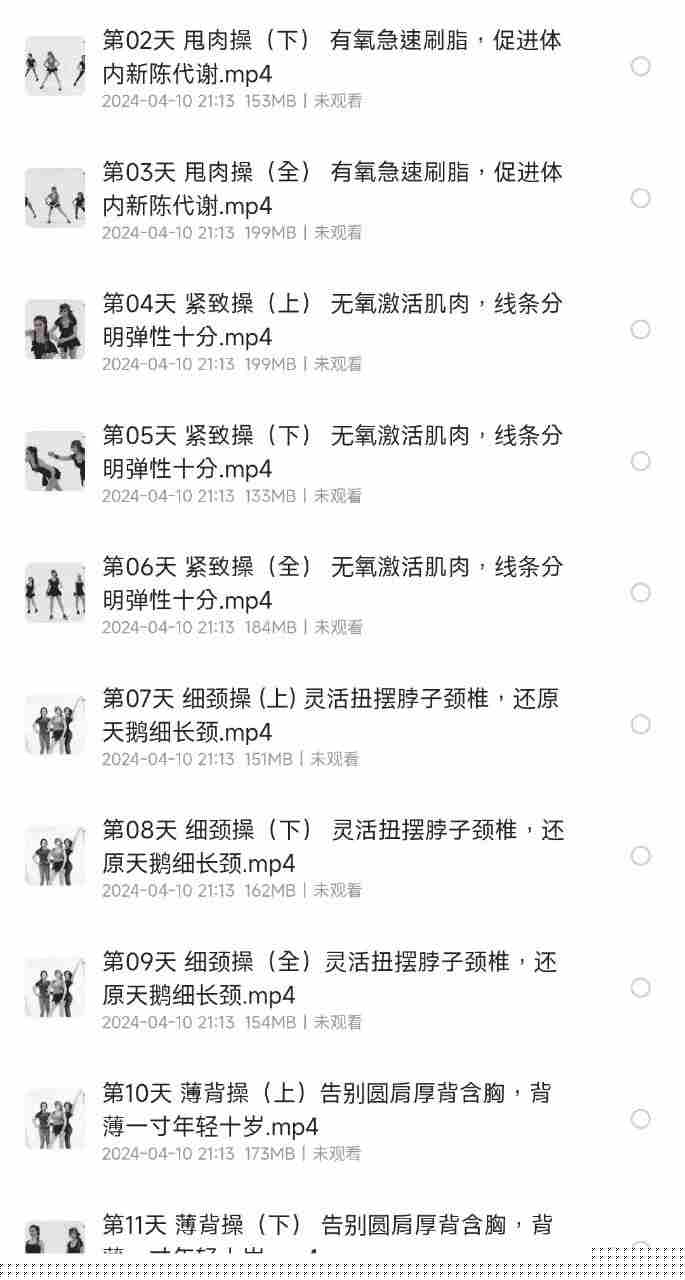The height and width of the screenshot is (1280, 685).
Task: Open the 第09天 细颈操（全）video
Action: point(332,978)
